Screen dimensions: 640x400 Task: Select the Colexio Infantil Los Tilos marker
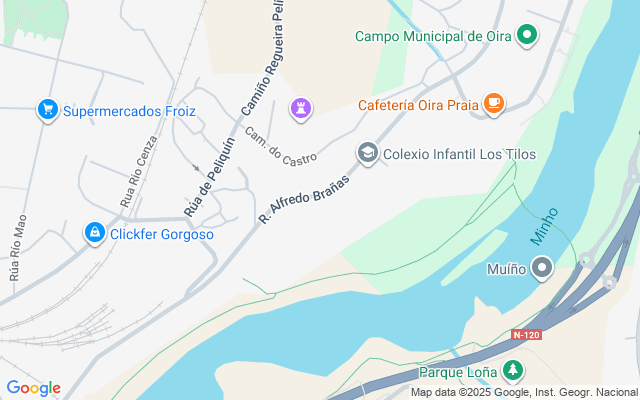click(x=368, y=154)
